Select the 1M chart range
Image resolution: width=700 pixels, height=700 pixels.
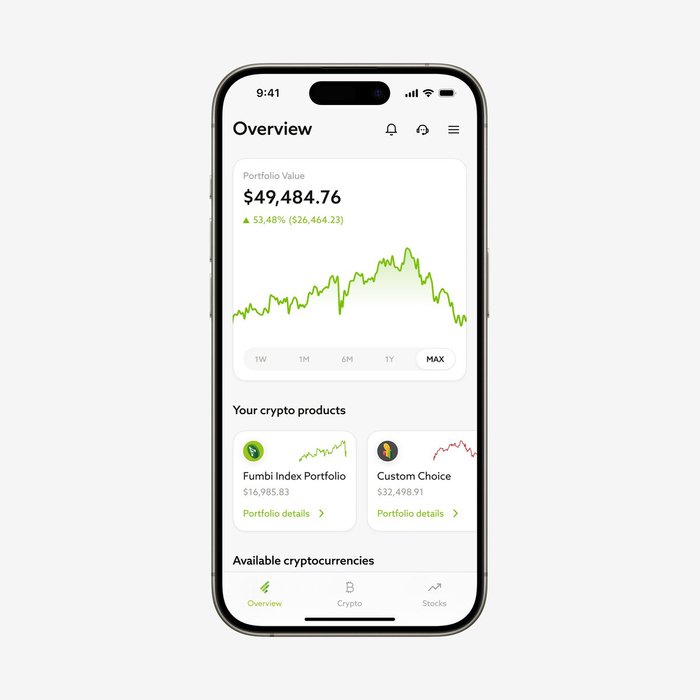[304, 359]
